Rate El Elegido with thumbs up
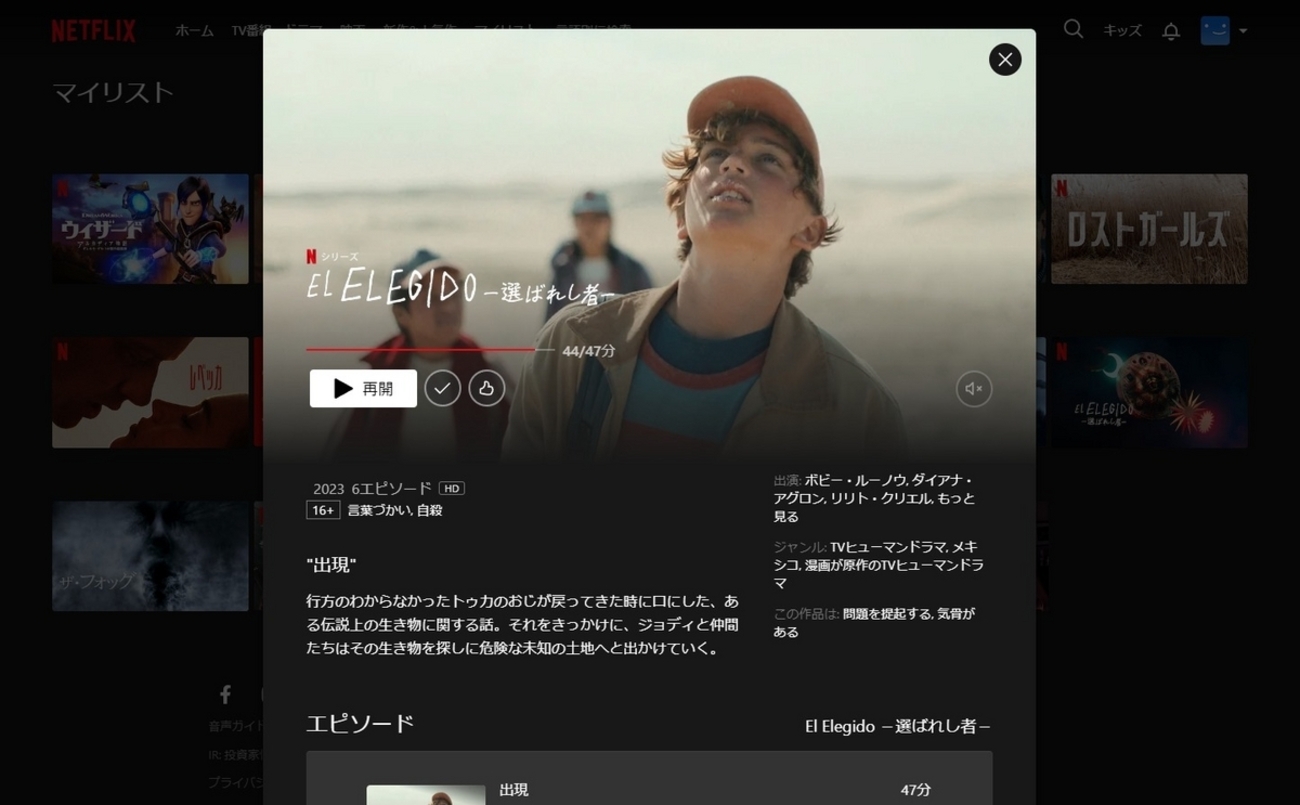This screenshot has height=805, width=1300. (487, 389)
